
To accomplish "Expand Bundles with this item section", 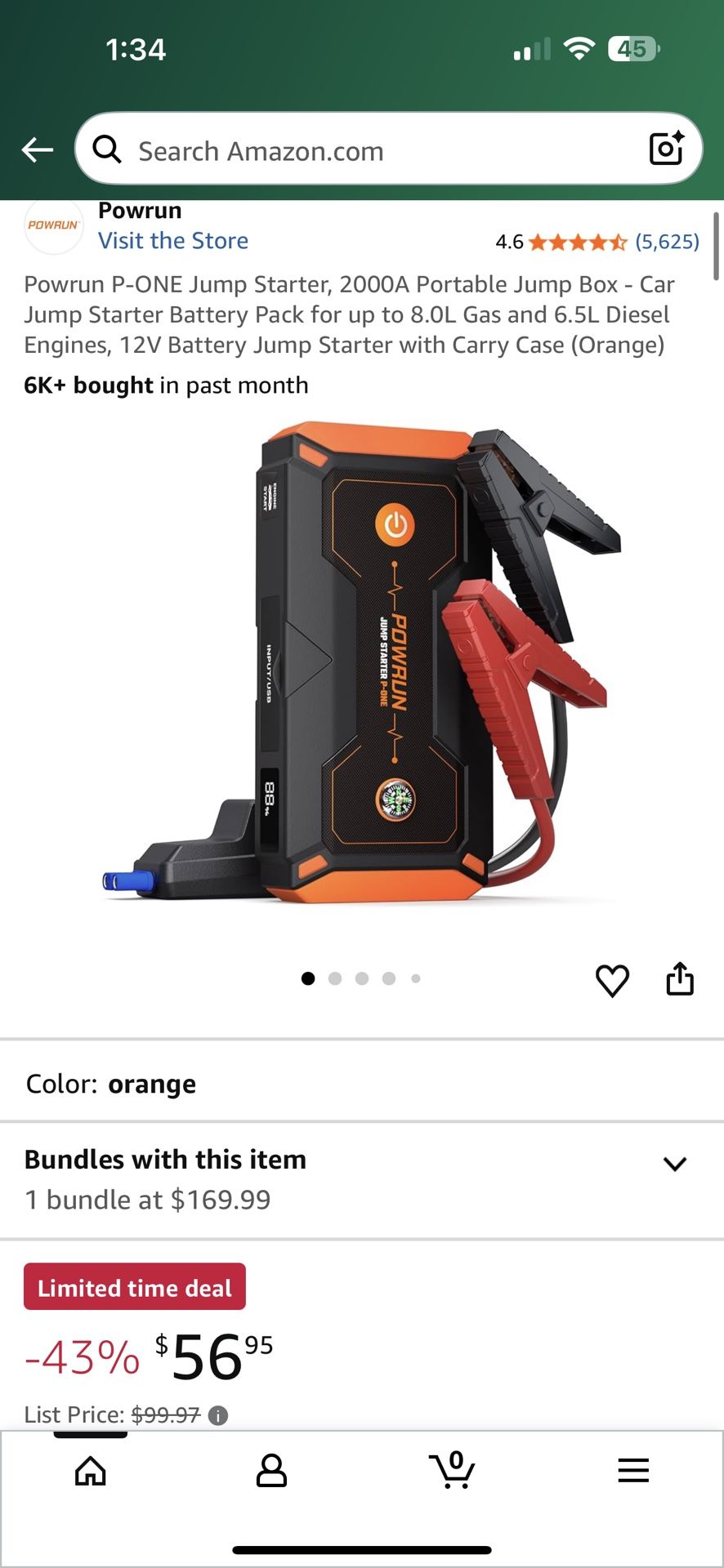I will coord(362,1180).
